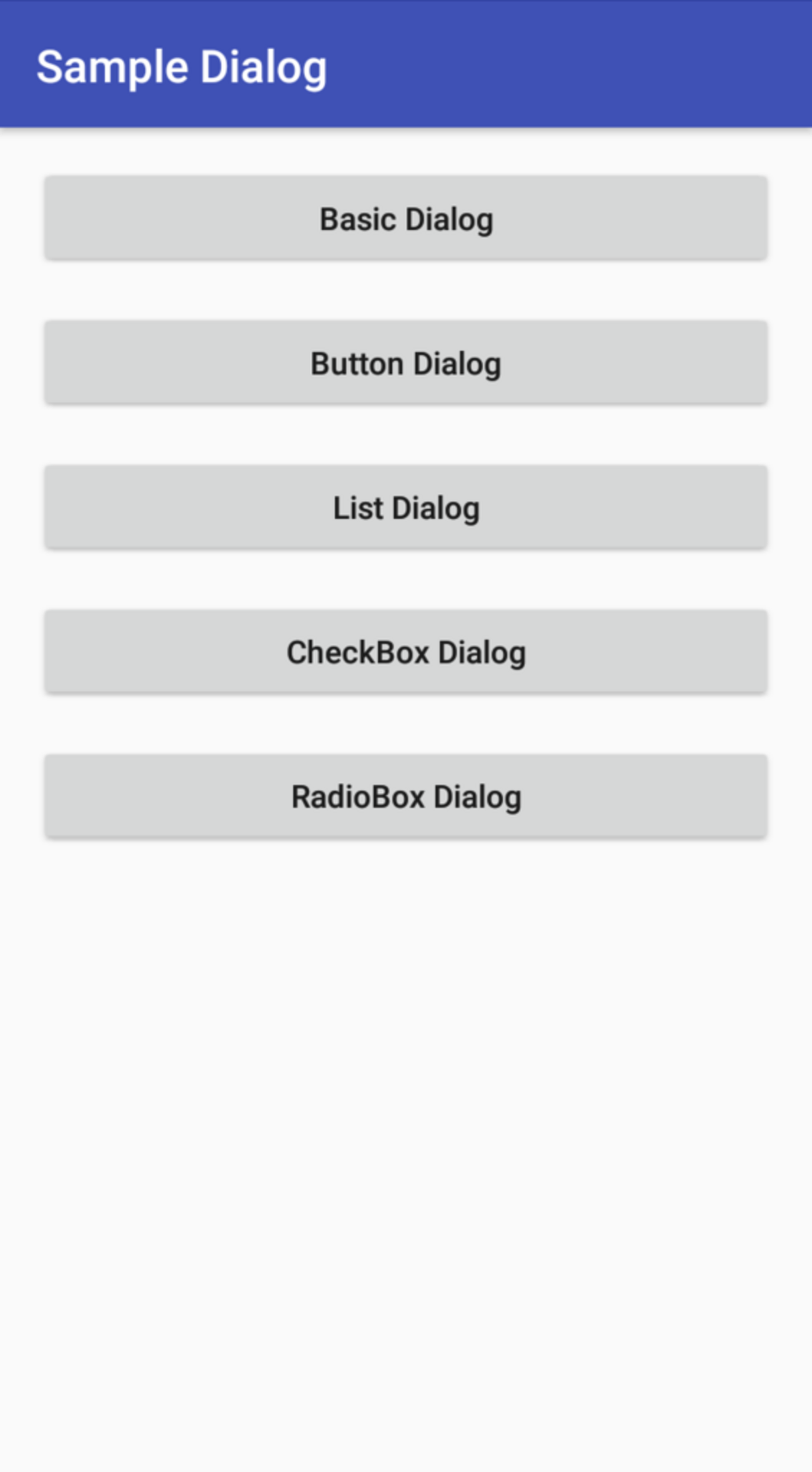Show the List Dialog
The width and height of the screenshot is (812, 1472).
(406, 507)
